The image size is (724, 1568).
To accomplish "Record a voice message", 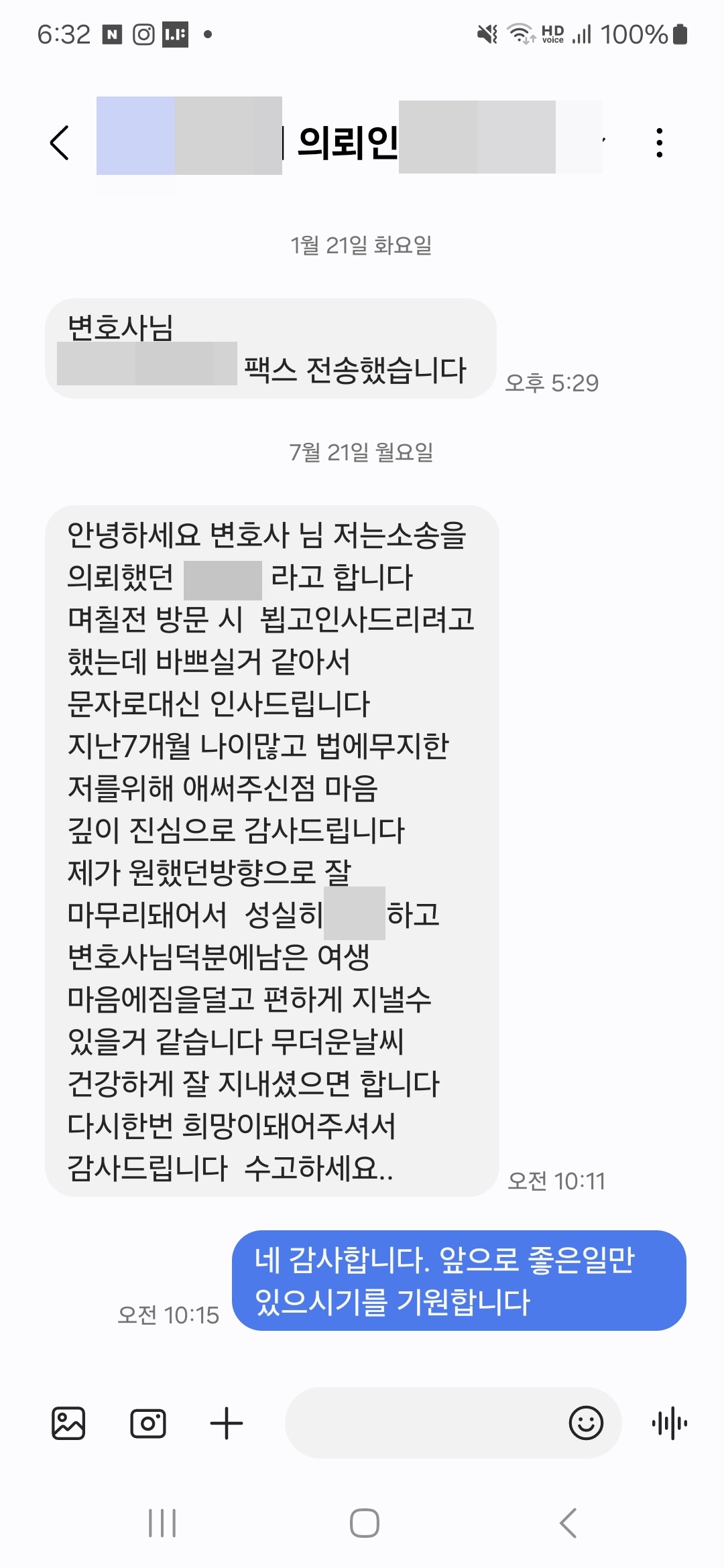I will [670, 1423].
